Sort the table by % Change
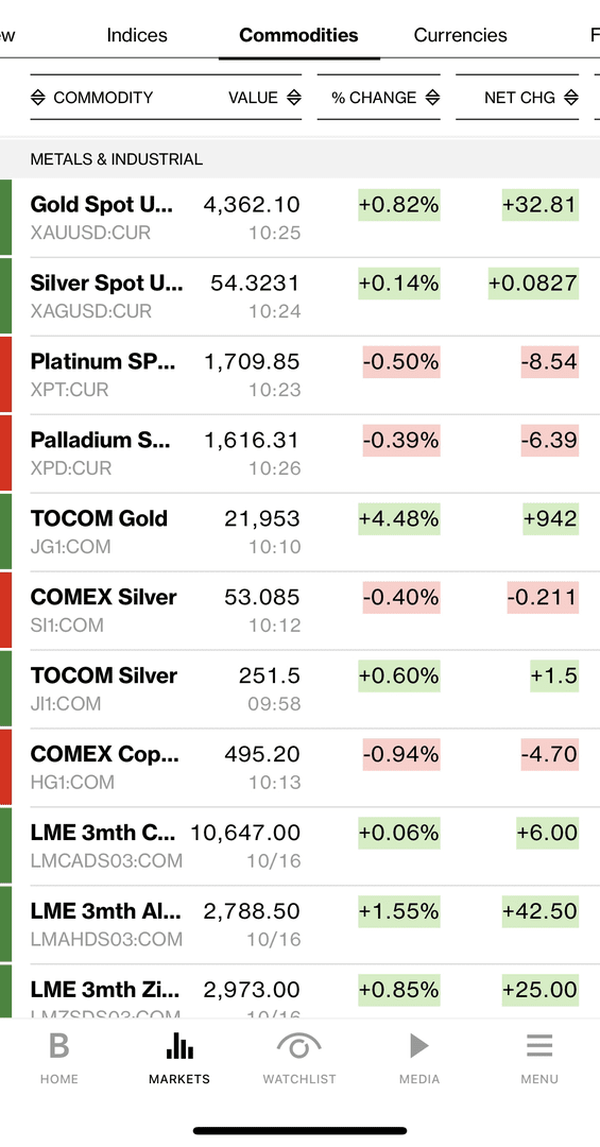This screenshot has width=600, height=1147. [378, 98]
